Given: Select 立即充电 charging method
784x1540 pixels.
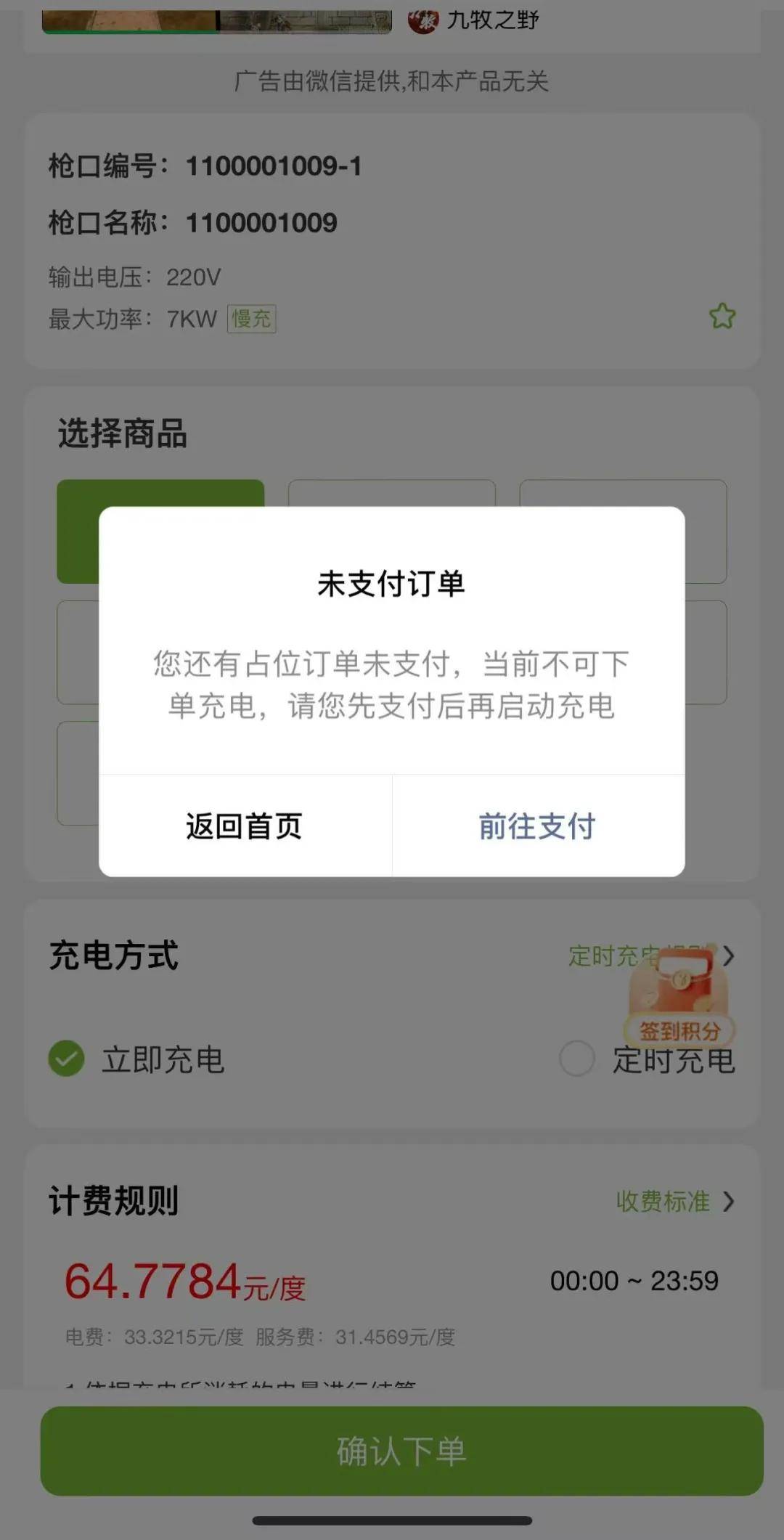Looking at the screenshot, I should pos(67,1059).
